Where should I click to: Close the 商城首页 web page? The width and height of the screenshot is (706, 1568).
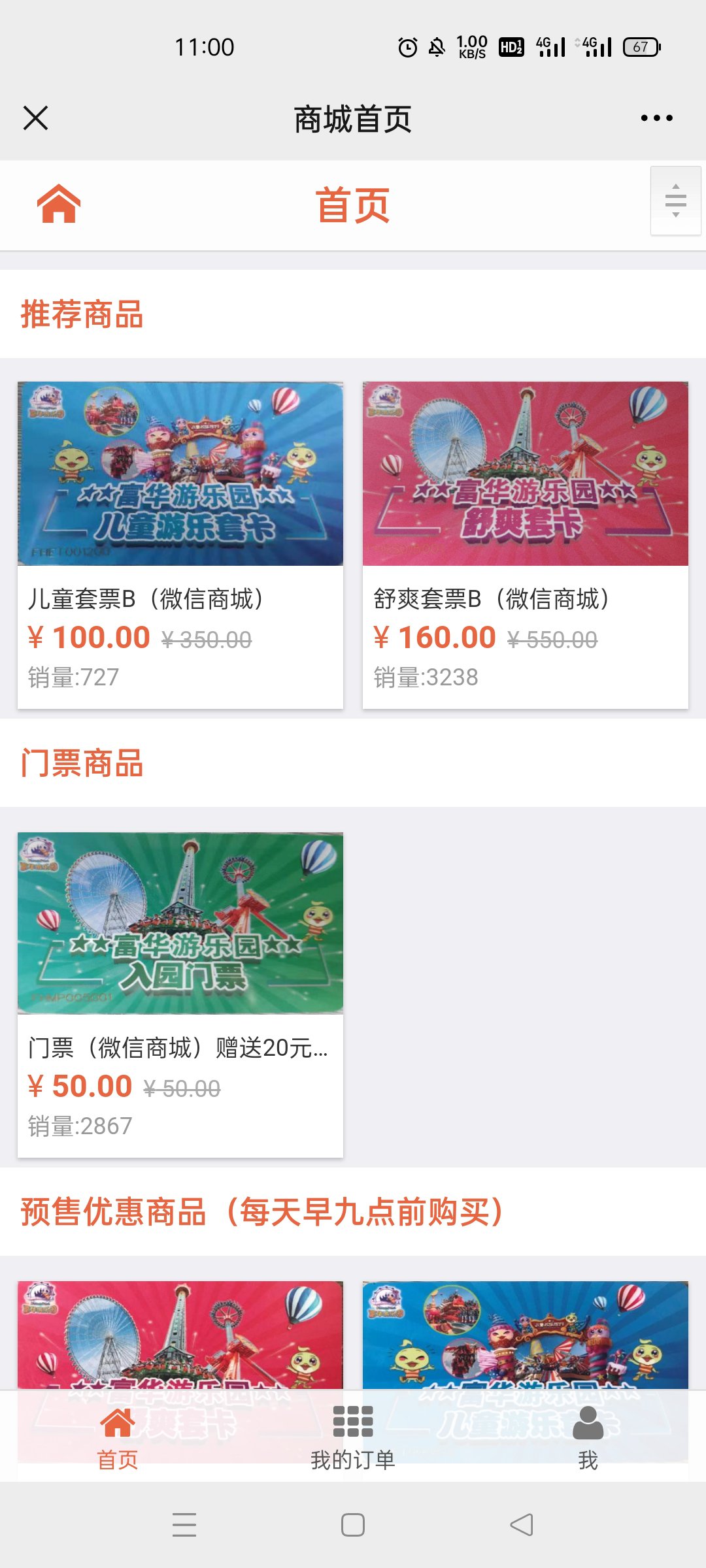[35, 118]
